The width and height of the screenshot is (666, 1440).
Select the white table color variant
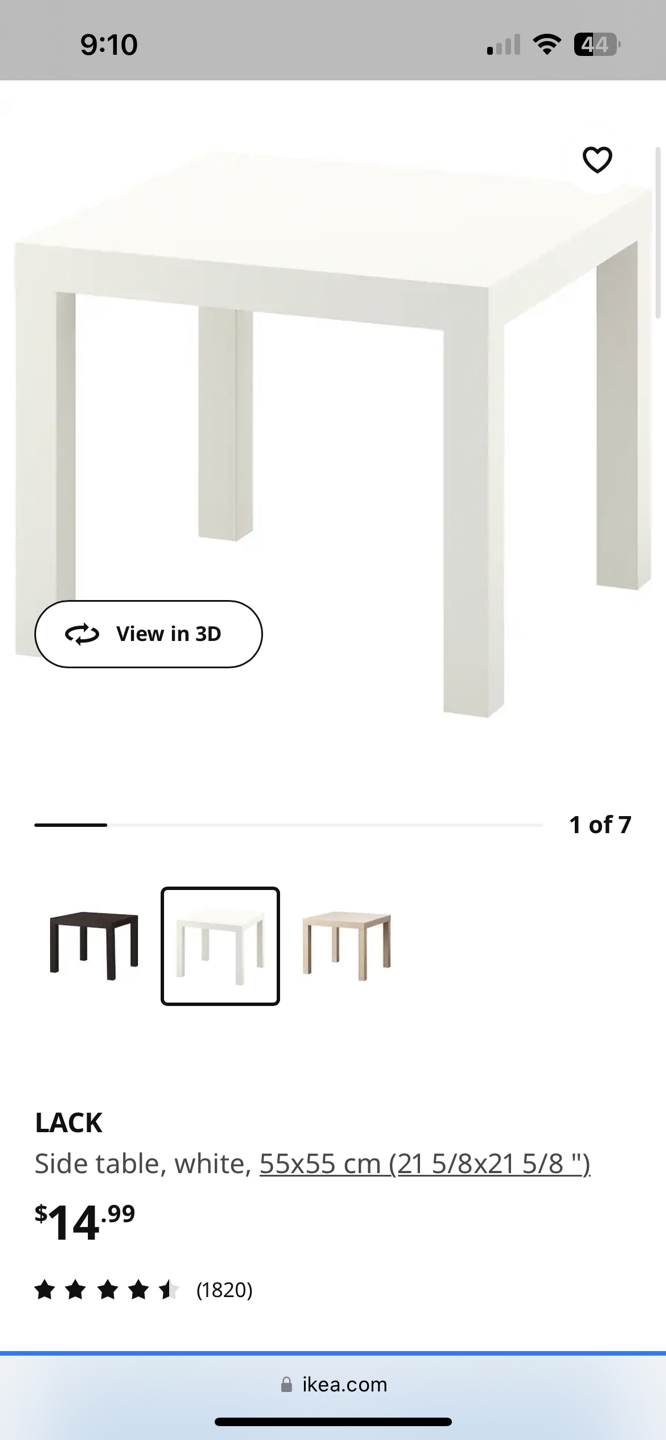pos(220,946)
